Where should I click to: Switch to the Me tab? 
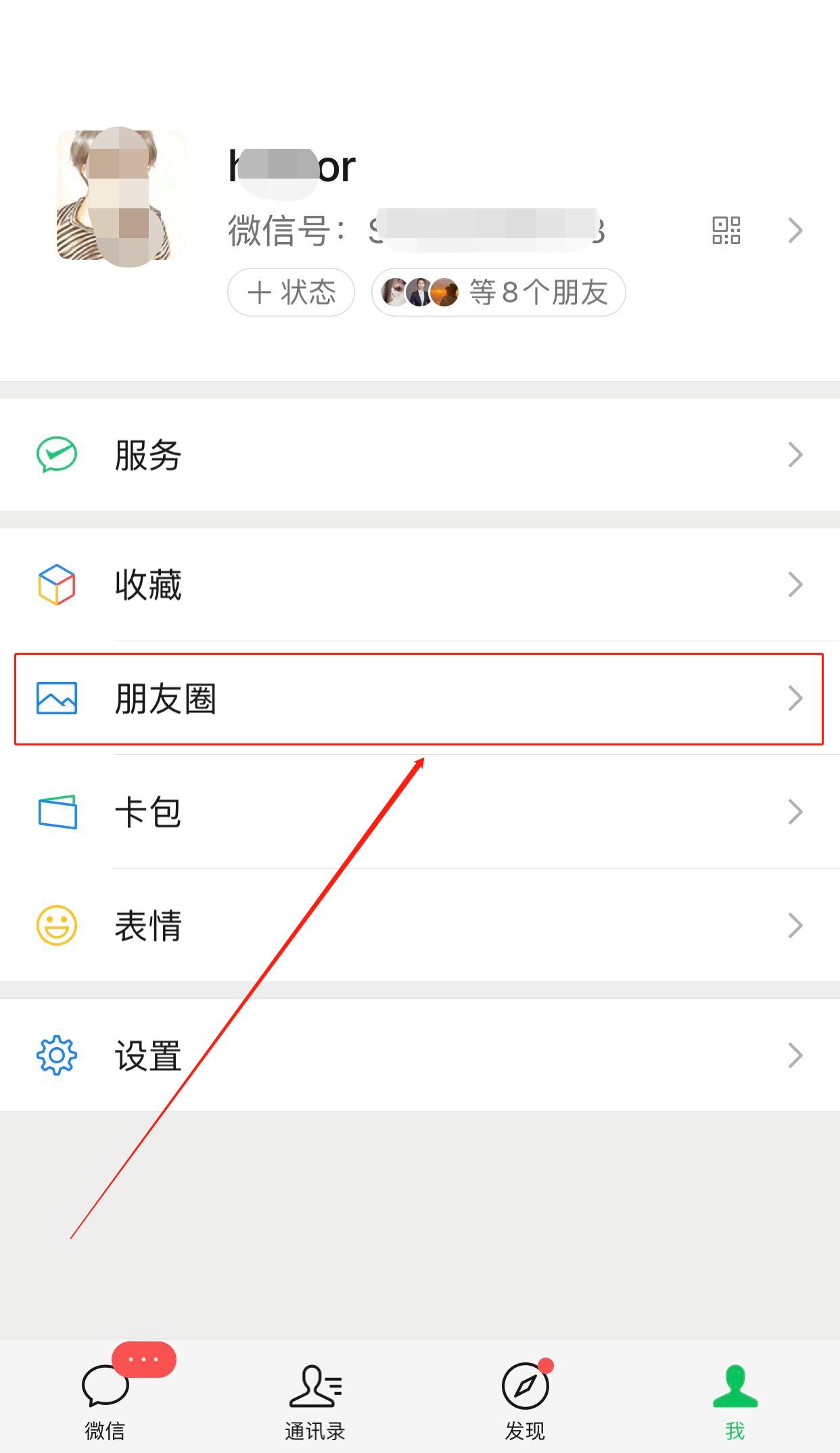[734, 1392]
